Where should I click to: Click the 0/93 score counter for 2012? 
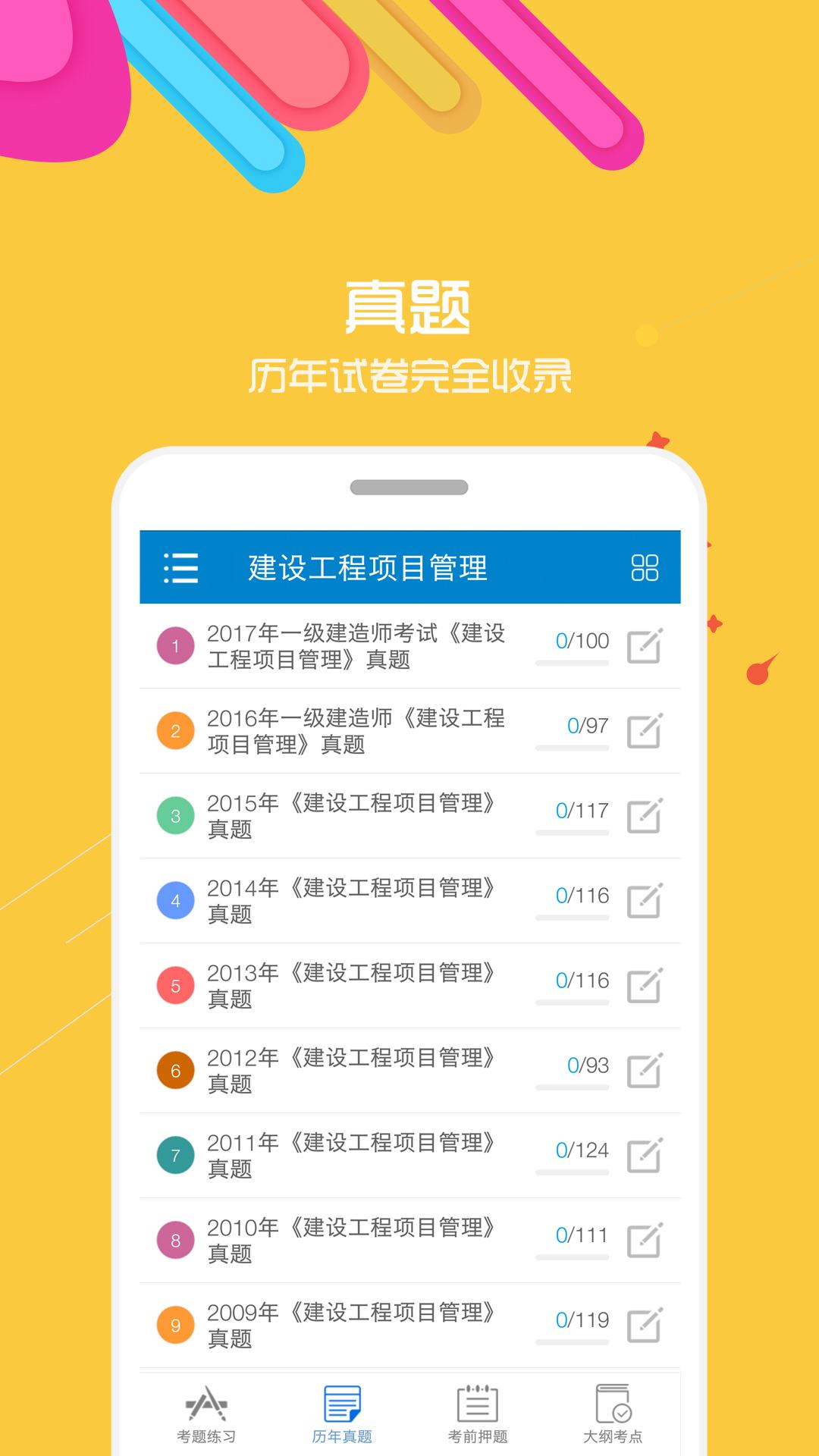point(584,1065)
